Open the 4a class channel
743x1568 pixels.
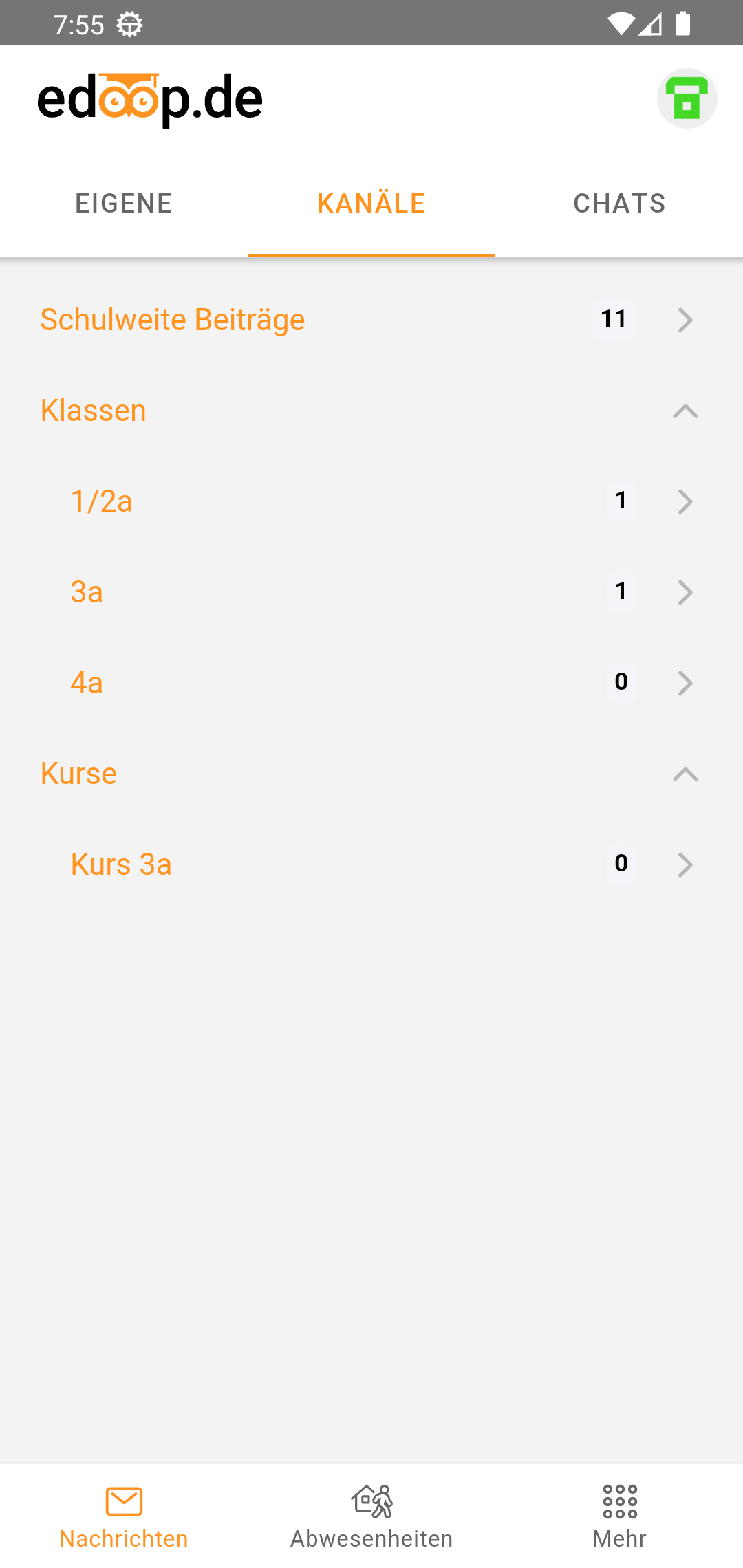tap(371, 683)
